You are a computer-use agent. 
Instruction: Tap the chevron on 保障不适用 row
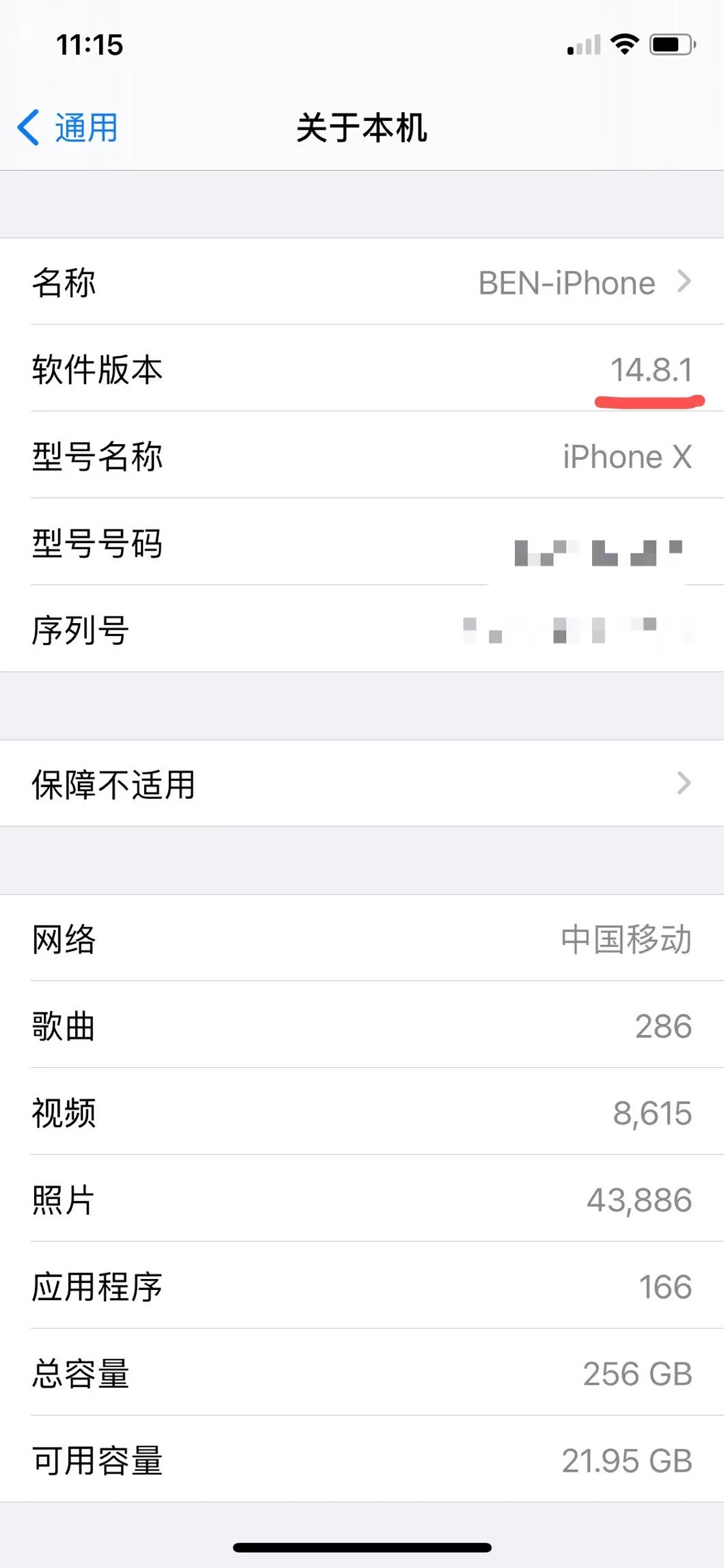point(684,784)
